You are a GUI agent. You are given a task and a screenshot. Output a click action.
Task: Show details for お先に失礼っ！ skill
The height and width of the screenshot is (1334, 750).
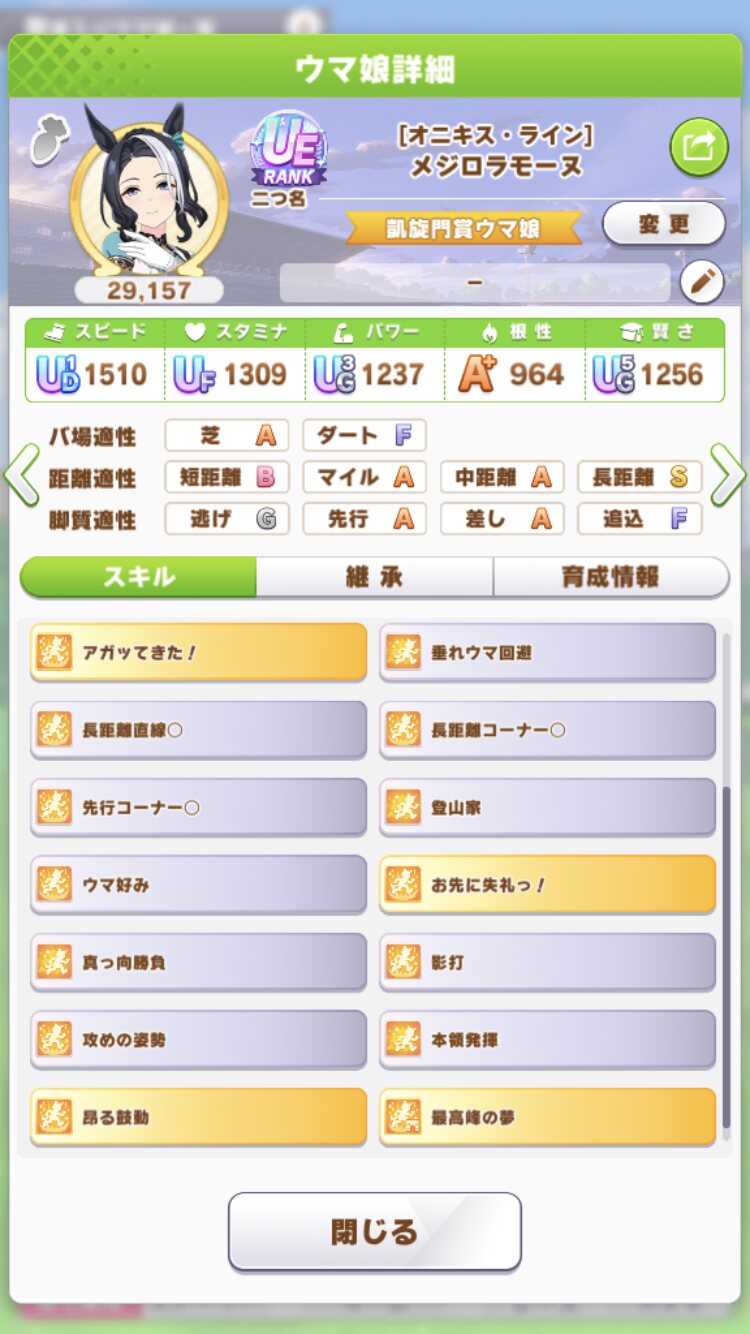(547, 884)
